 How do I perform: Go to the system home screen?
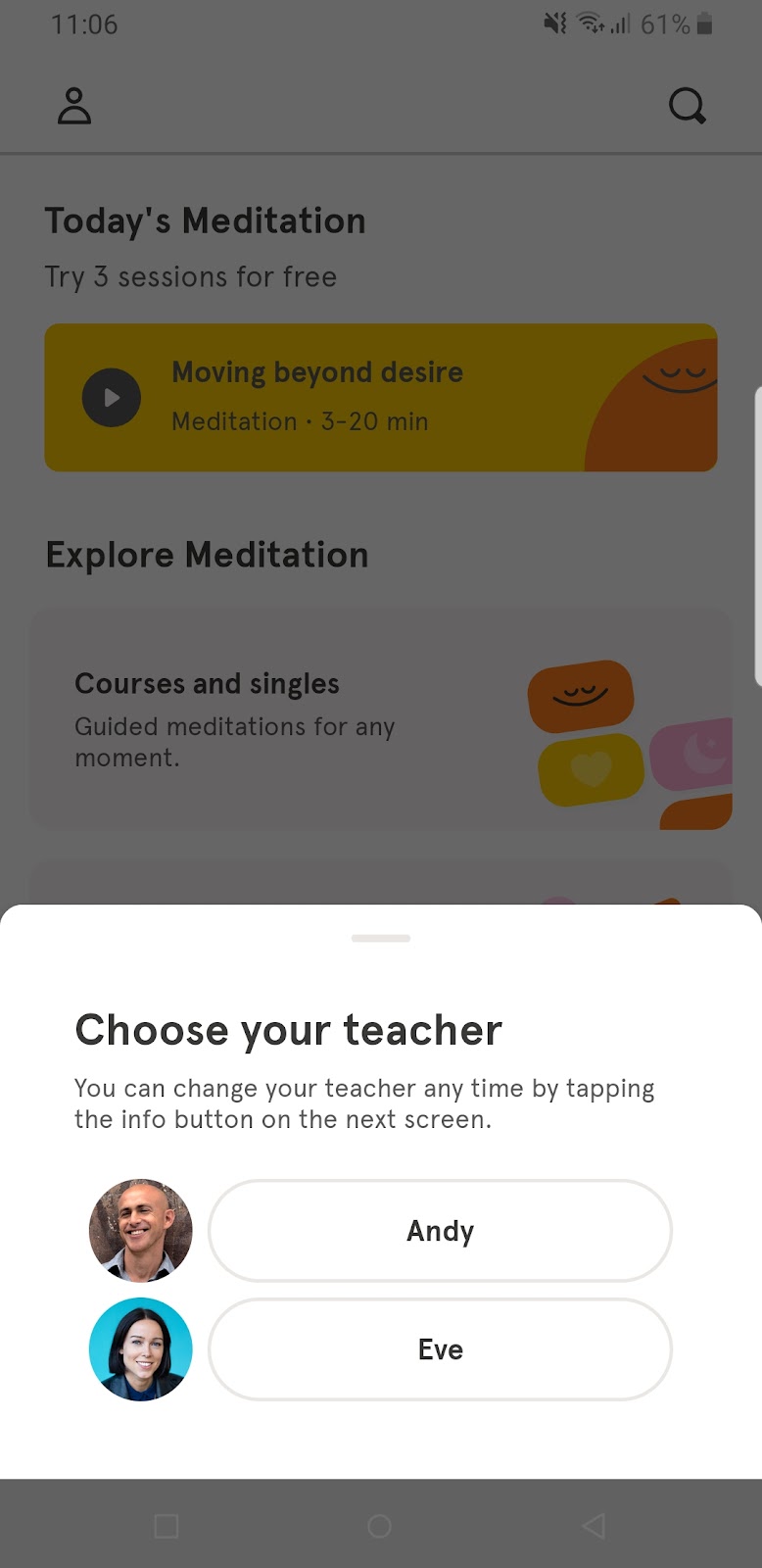click(x=380, y=1525)
